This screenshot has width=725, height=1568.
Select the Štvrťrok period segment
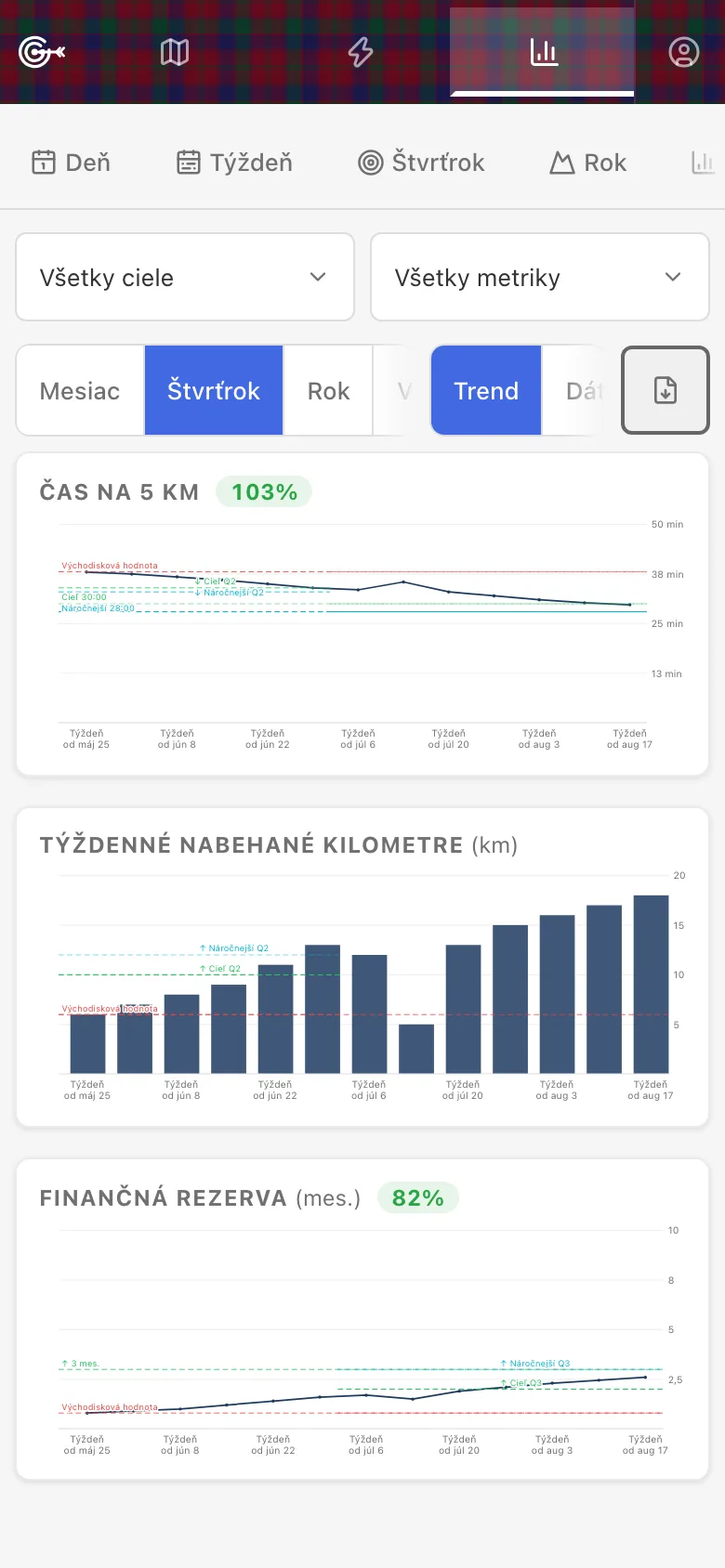coord(214,390)
